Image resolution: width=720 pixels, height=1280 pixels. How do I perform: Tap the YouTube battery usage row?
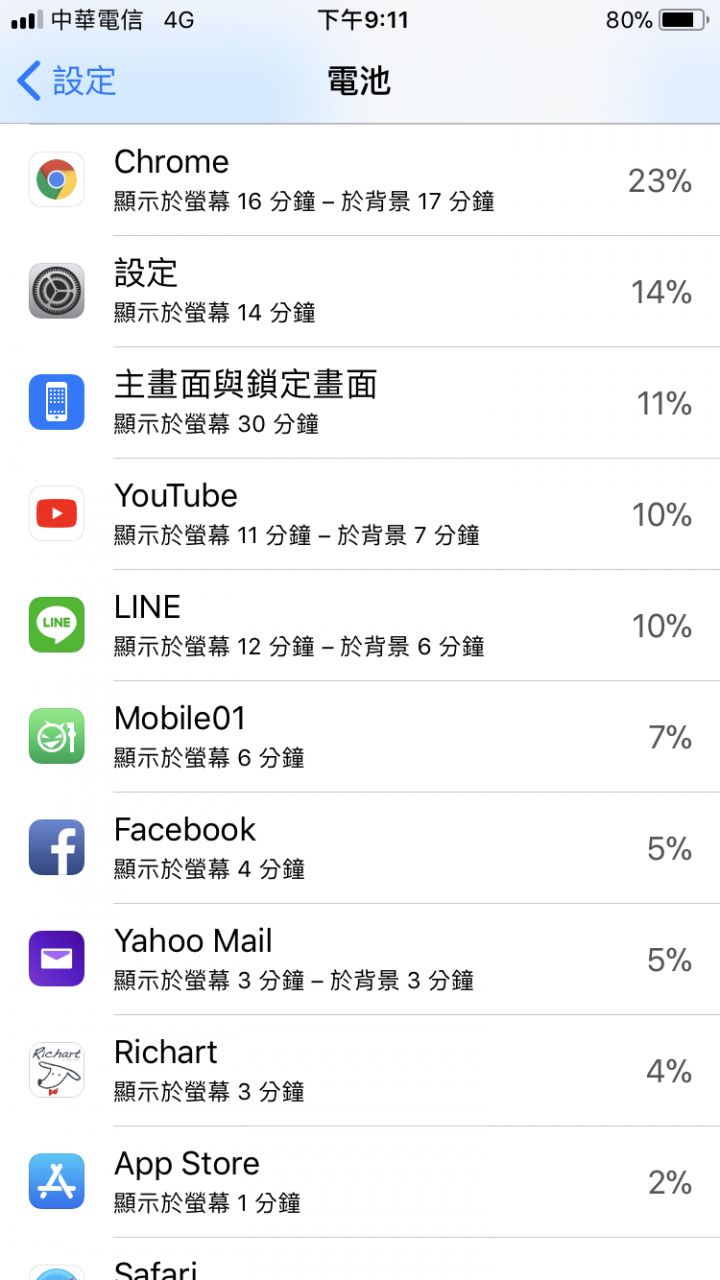(360, 514)
